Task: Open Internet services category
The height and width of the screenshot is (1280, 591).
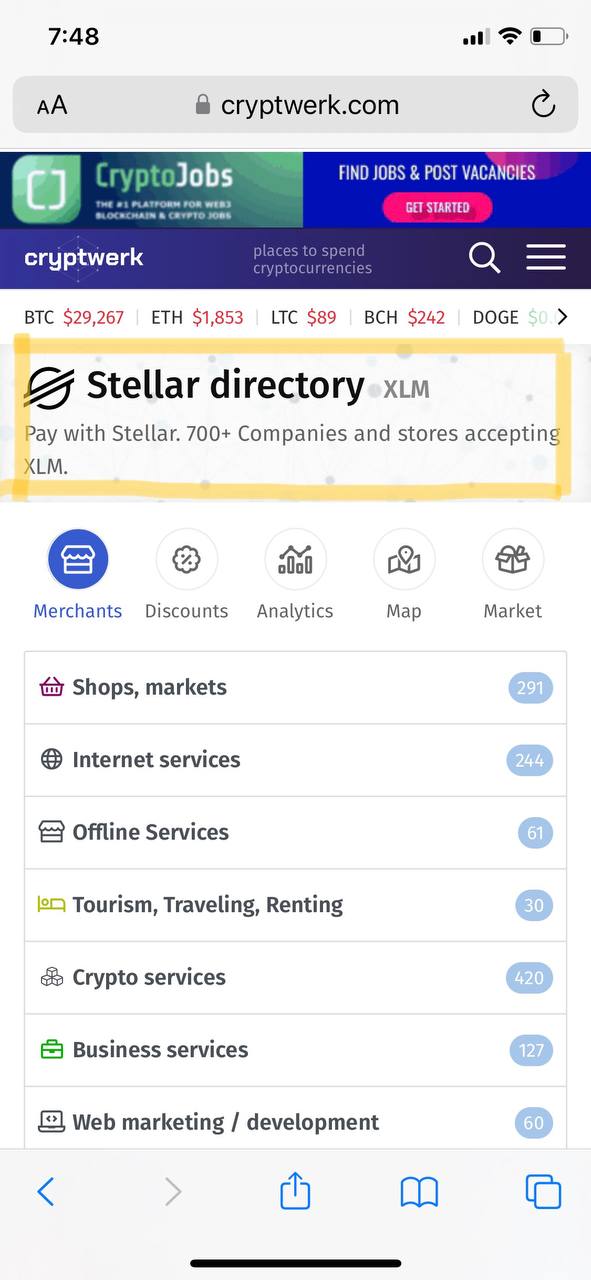Action: coord(296,760)
